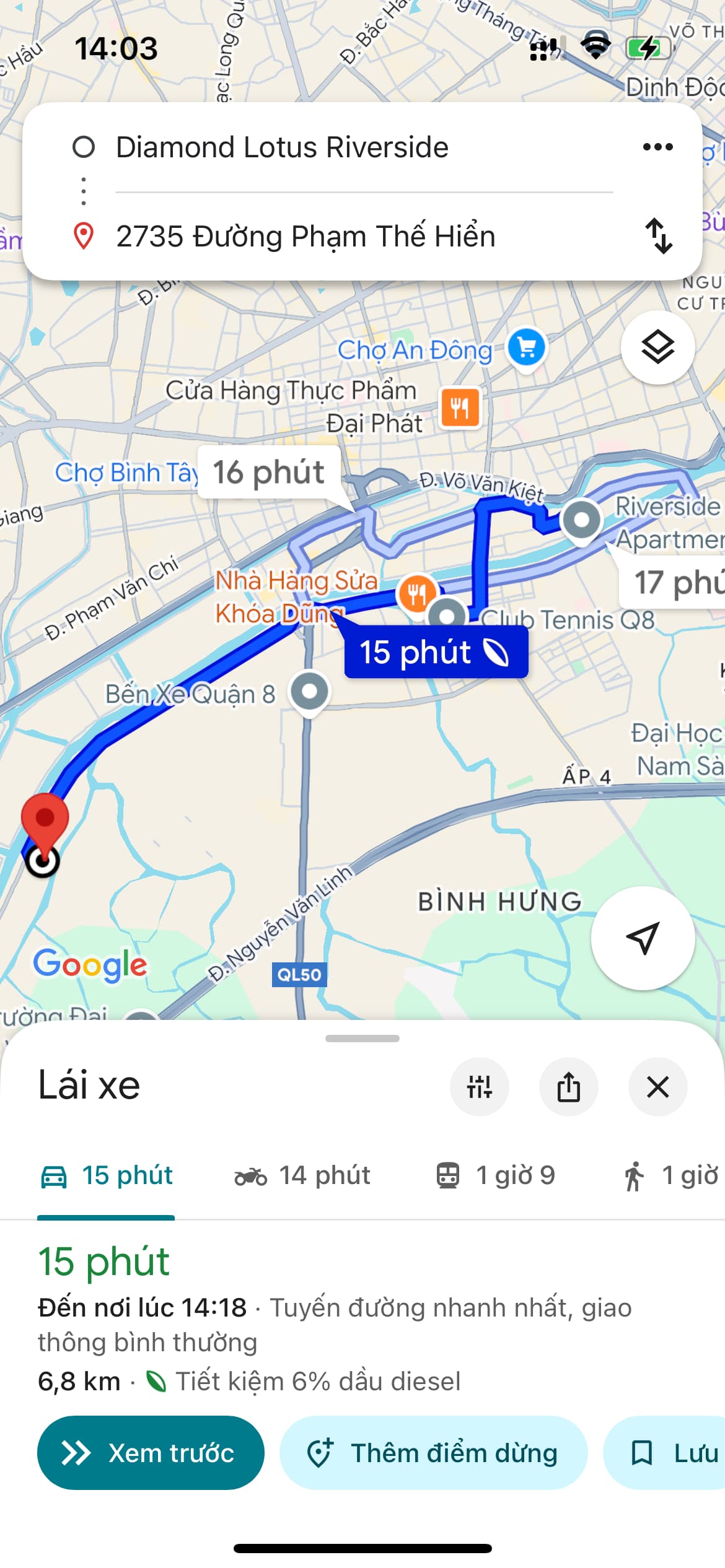Share these directions
This screenshot has height=1568, width=725.
click(568, 1087)
